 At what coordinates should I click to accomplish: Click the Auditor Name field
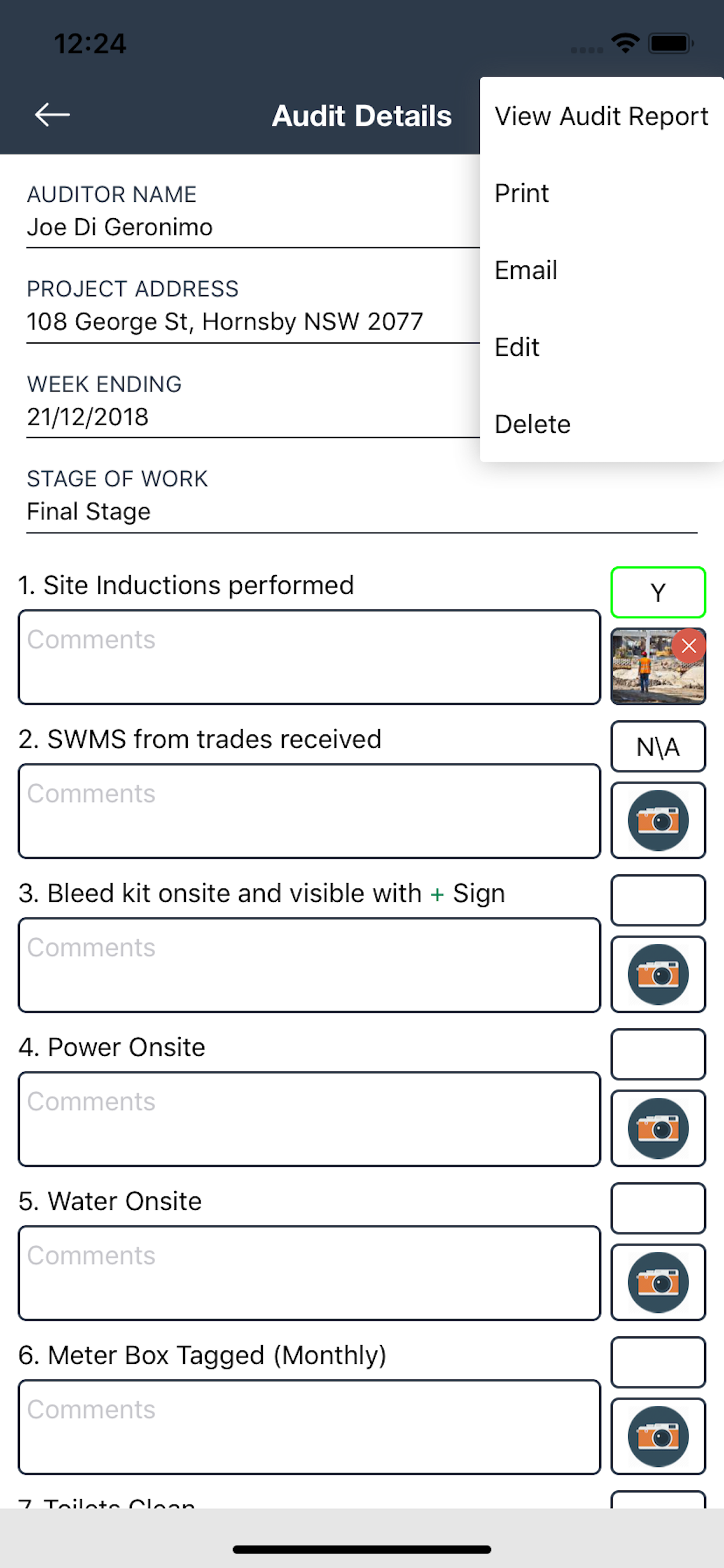243,227
